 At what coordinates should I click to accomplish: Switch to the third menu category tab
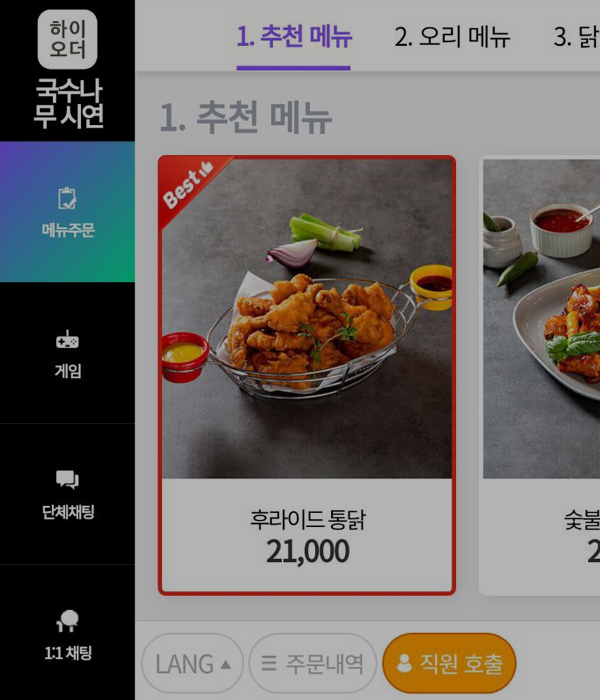(576, 38)
